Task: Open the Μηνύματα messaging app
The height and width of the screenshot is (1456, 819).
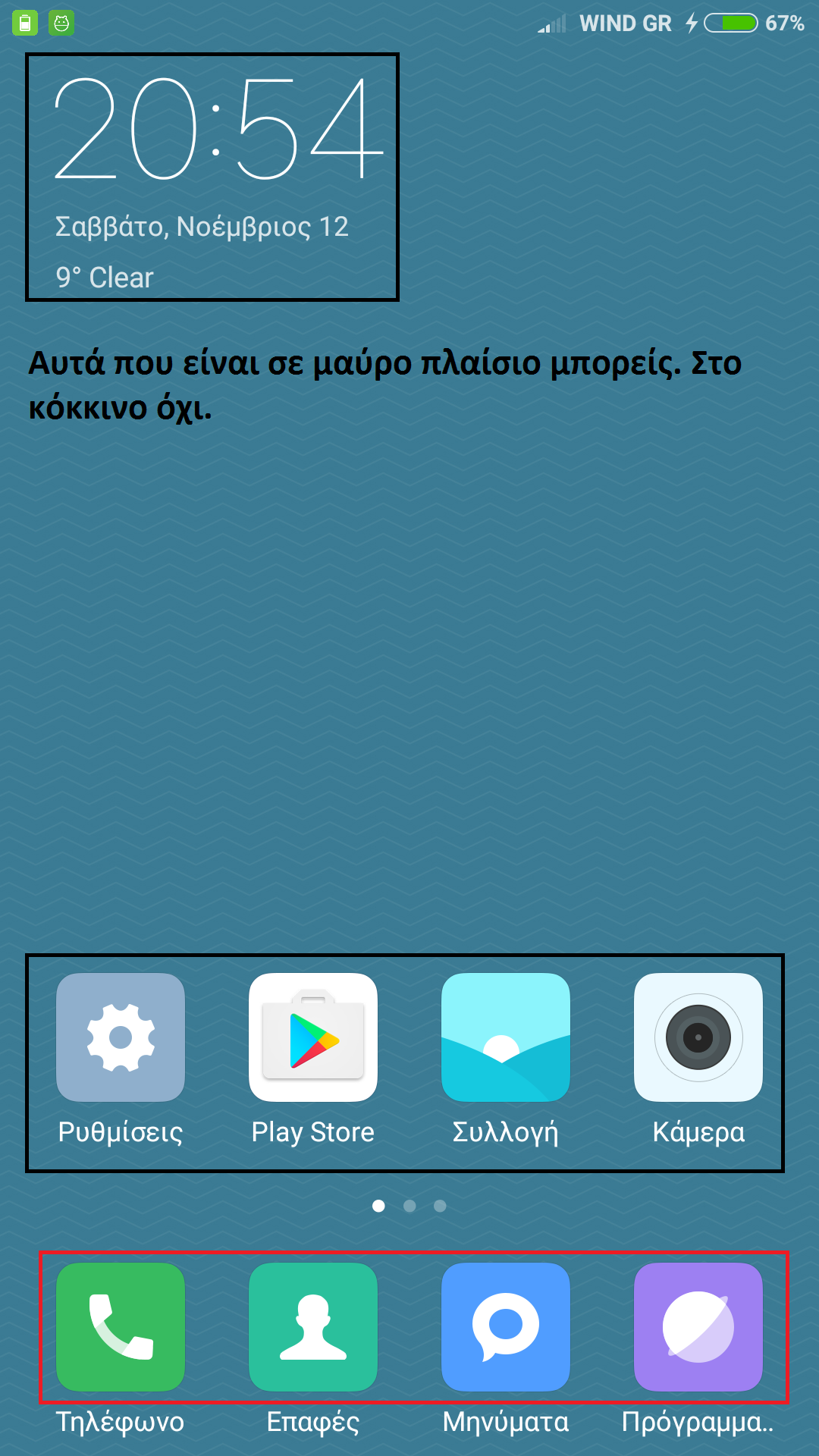Action: 506,1326
